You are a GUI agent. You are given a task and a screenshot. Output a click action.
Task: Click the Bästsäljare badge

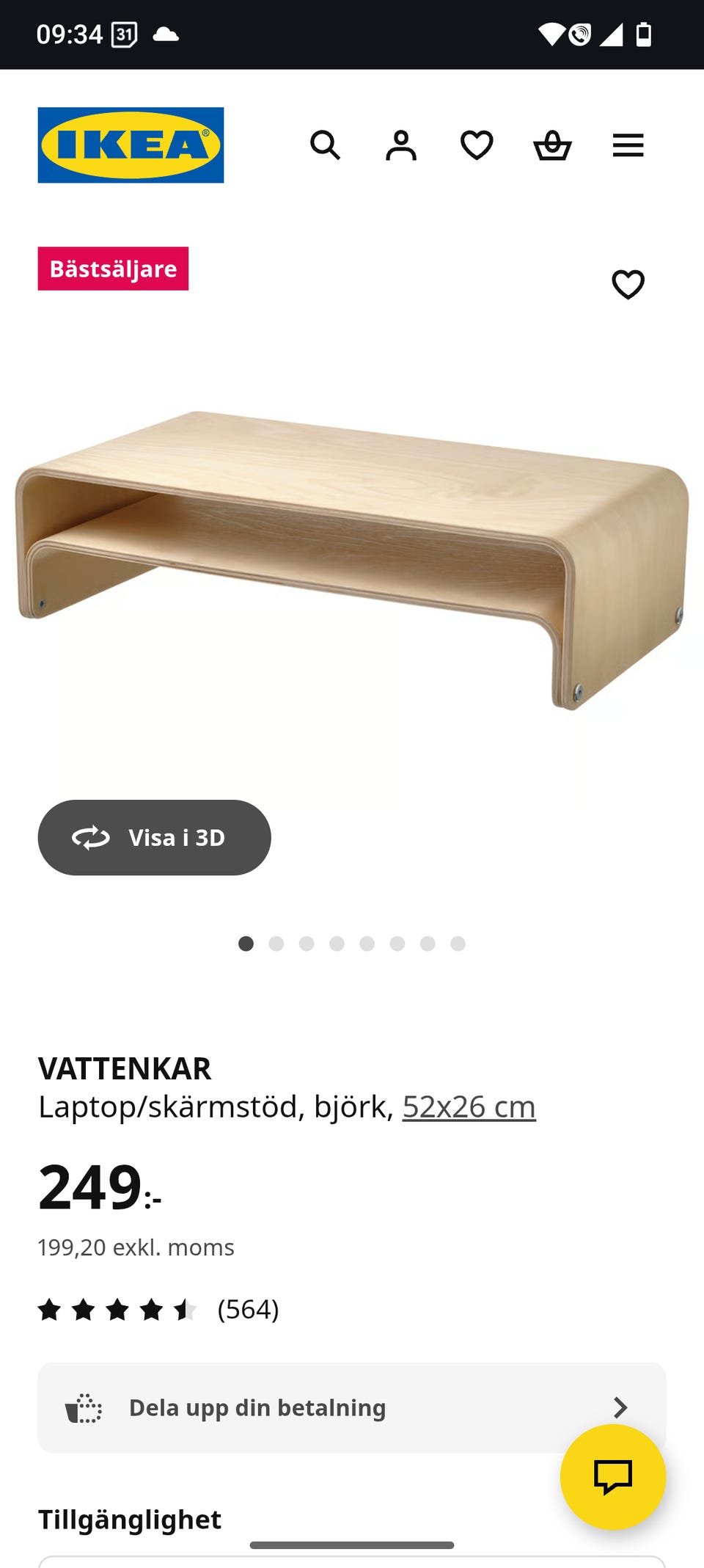point(113,268)
